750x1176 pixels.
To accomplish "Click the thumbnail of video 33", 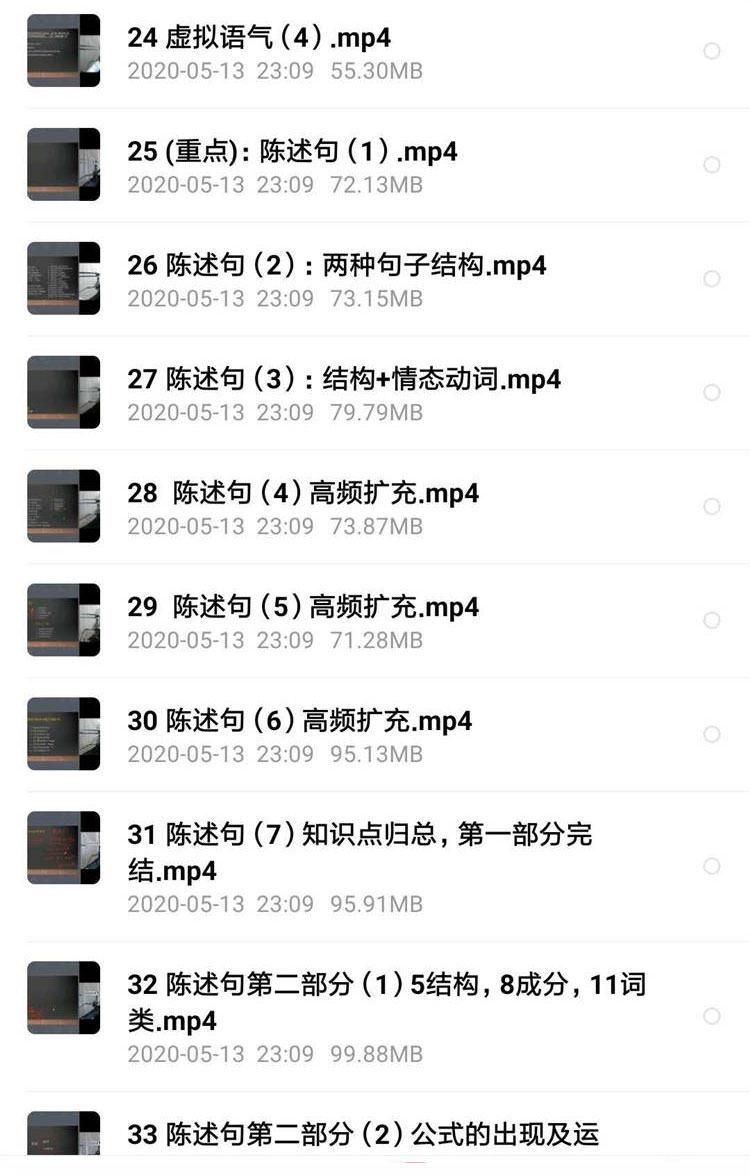I will pos(63,1140).
